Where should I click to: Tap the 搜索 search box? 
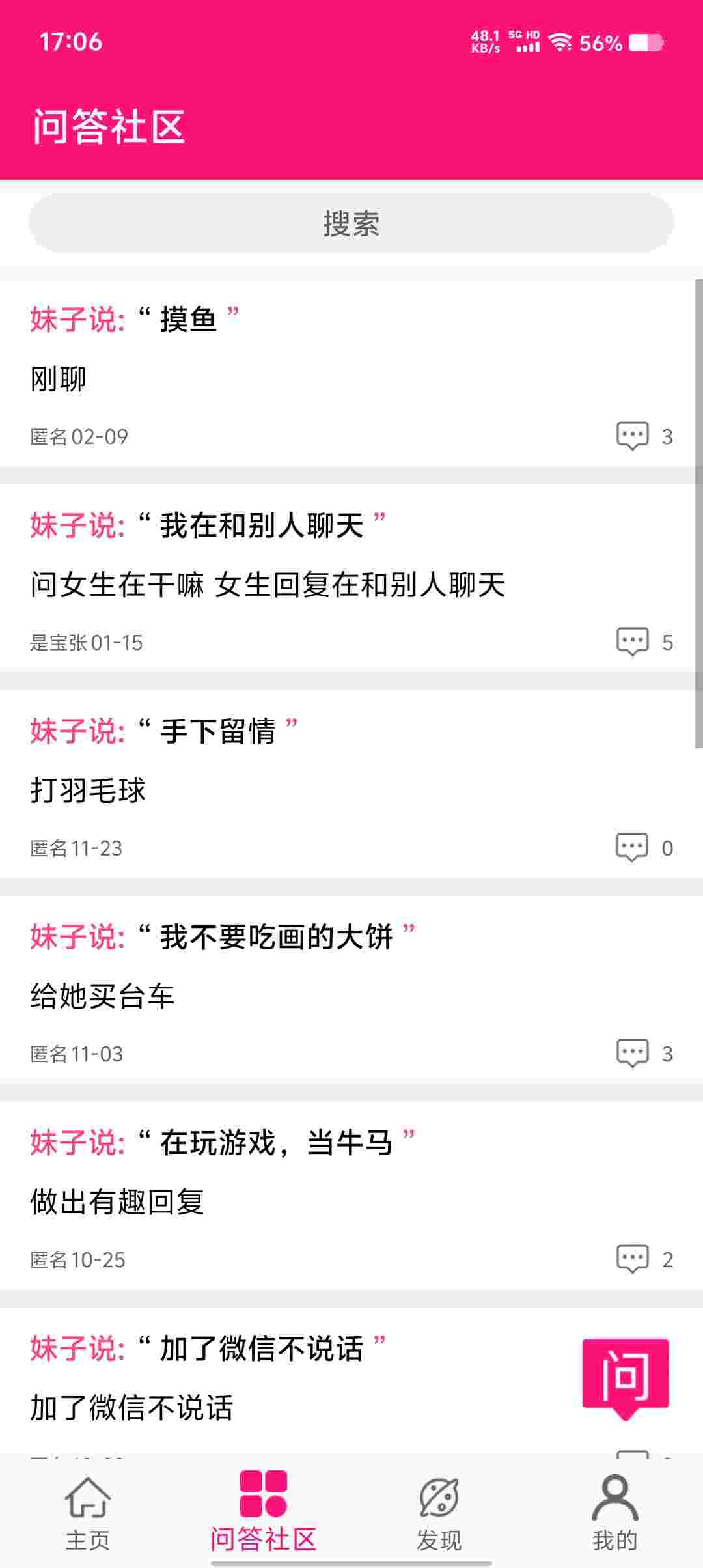tap(351, 223)
